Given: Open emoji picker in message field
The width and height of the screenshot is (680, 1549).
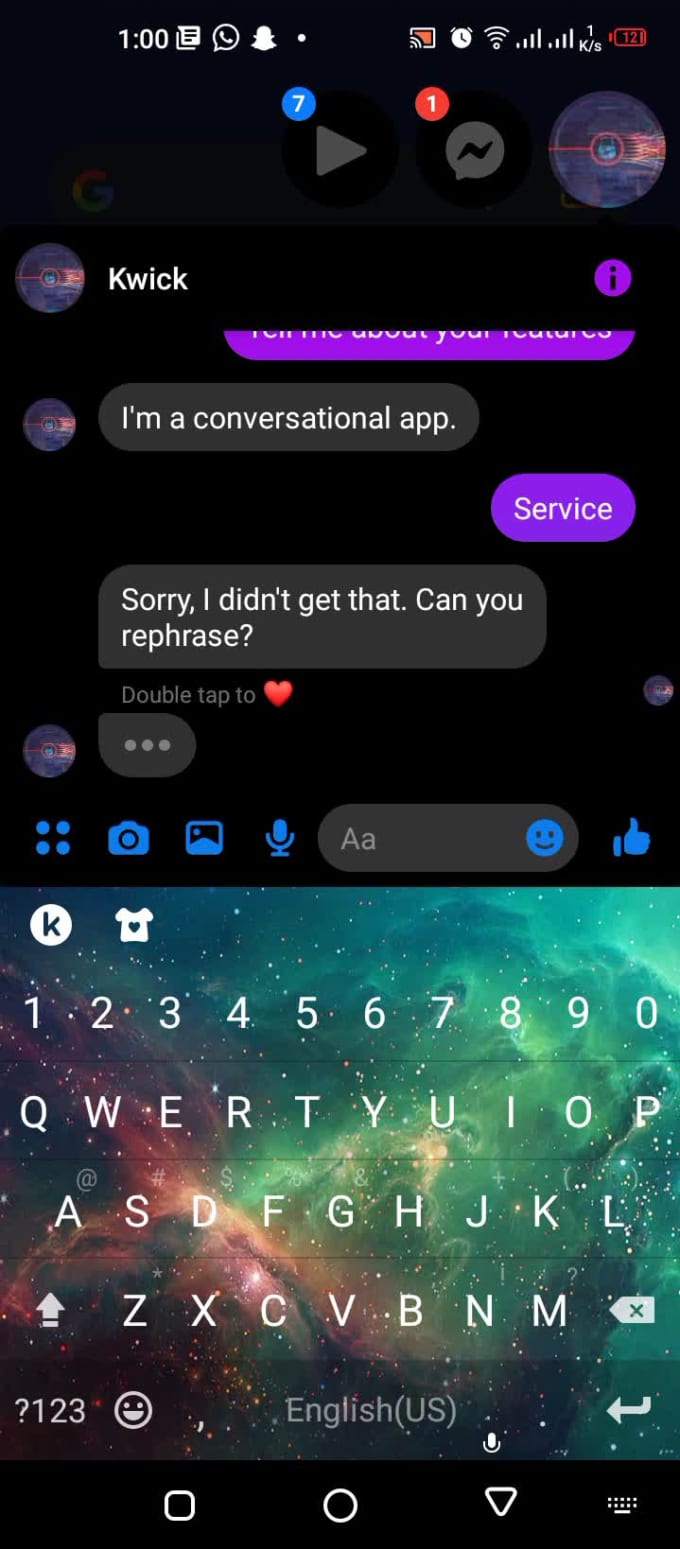Looking at the screenshot, I should coord(545,838).
